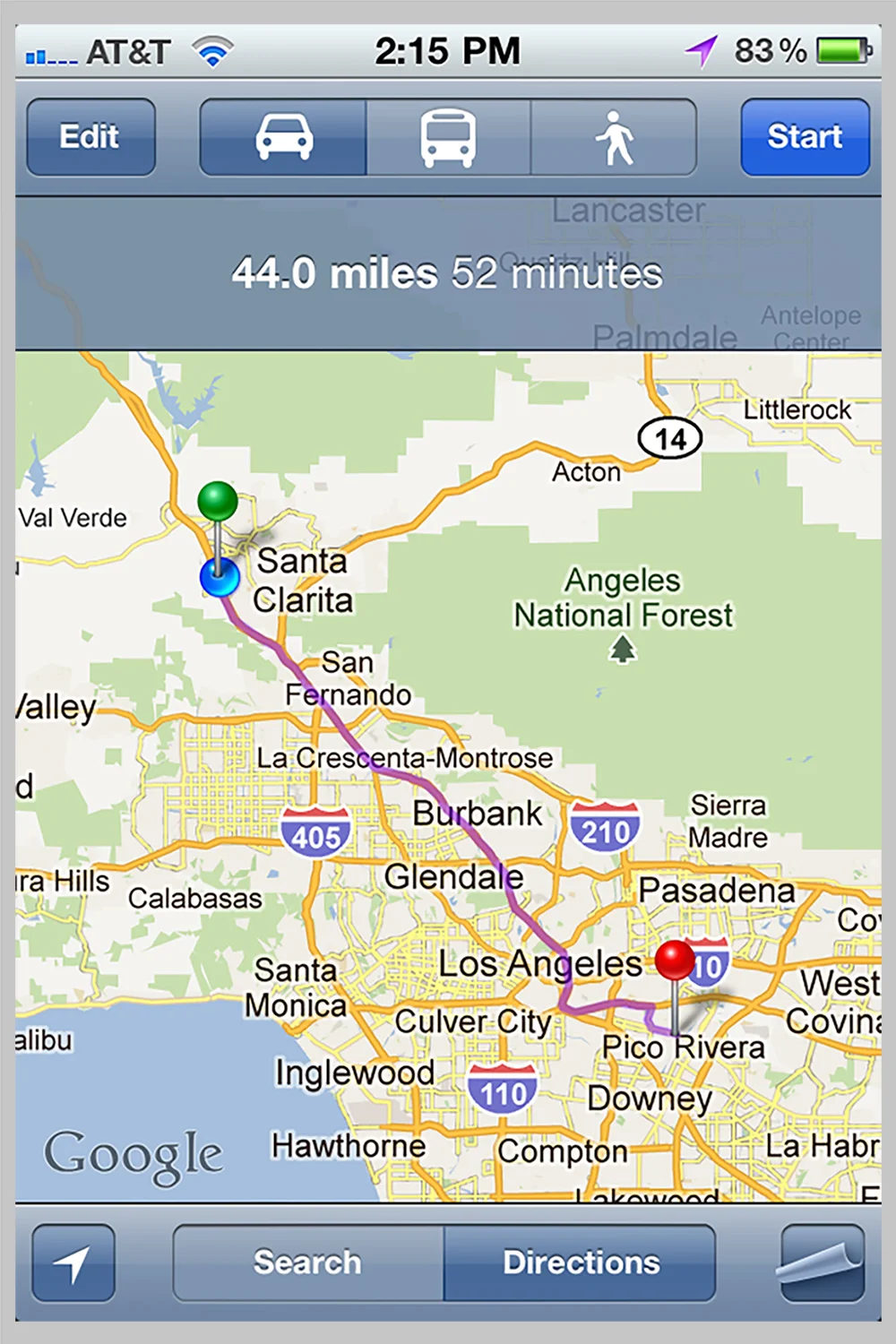Center map on current location arrow
896x1344 pixels.
pyautogui.click(x=73, y=1263)
